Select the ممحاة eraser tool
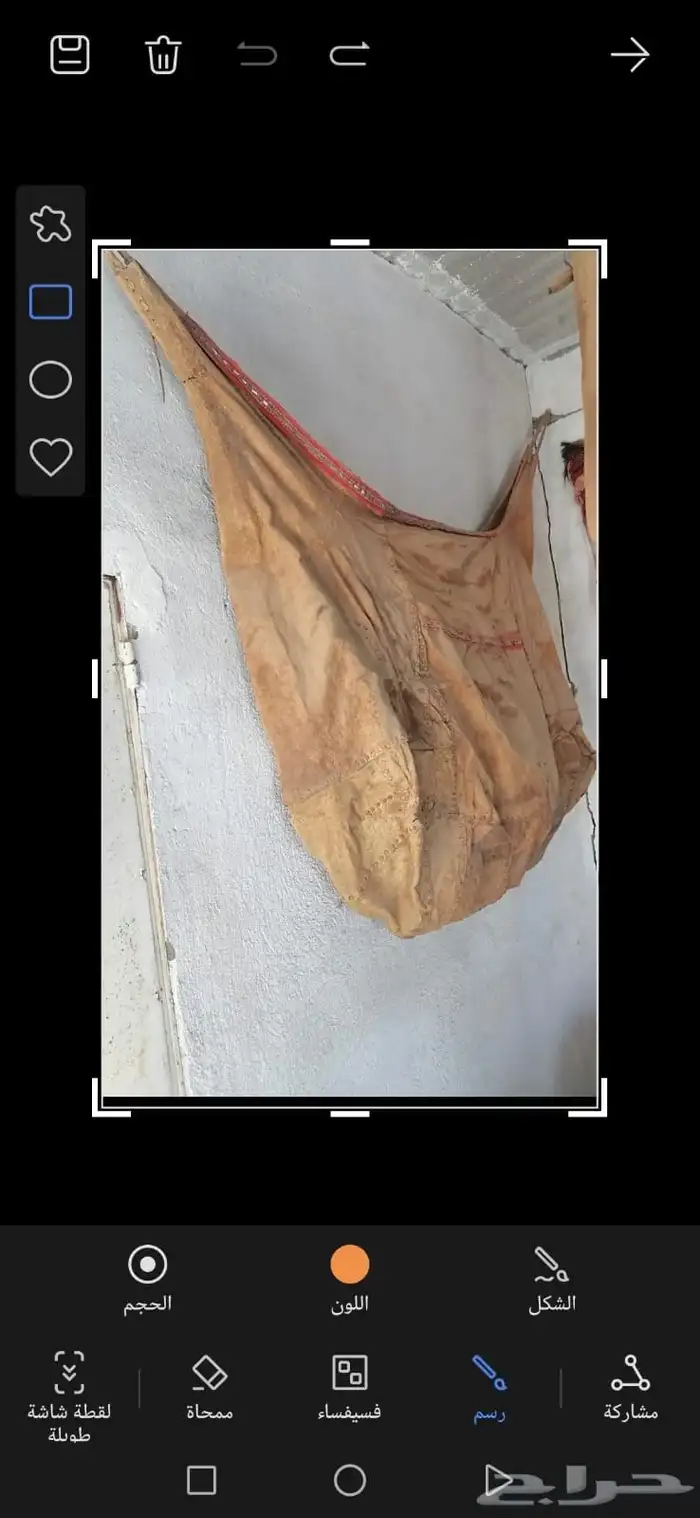Image resolution: width=700 pixels, height=1518 pixels. (210, 1387)
